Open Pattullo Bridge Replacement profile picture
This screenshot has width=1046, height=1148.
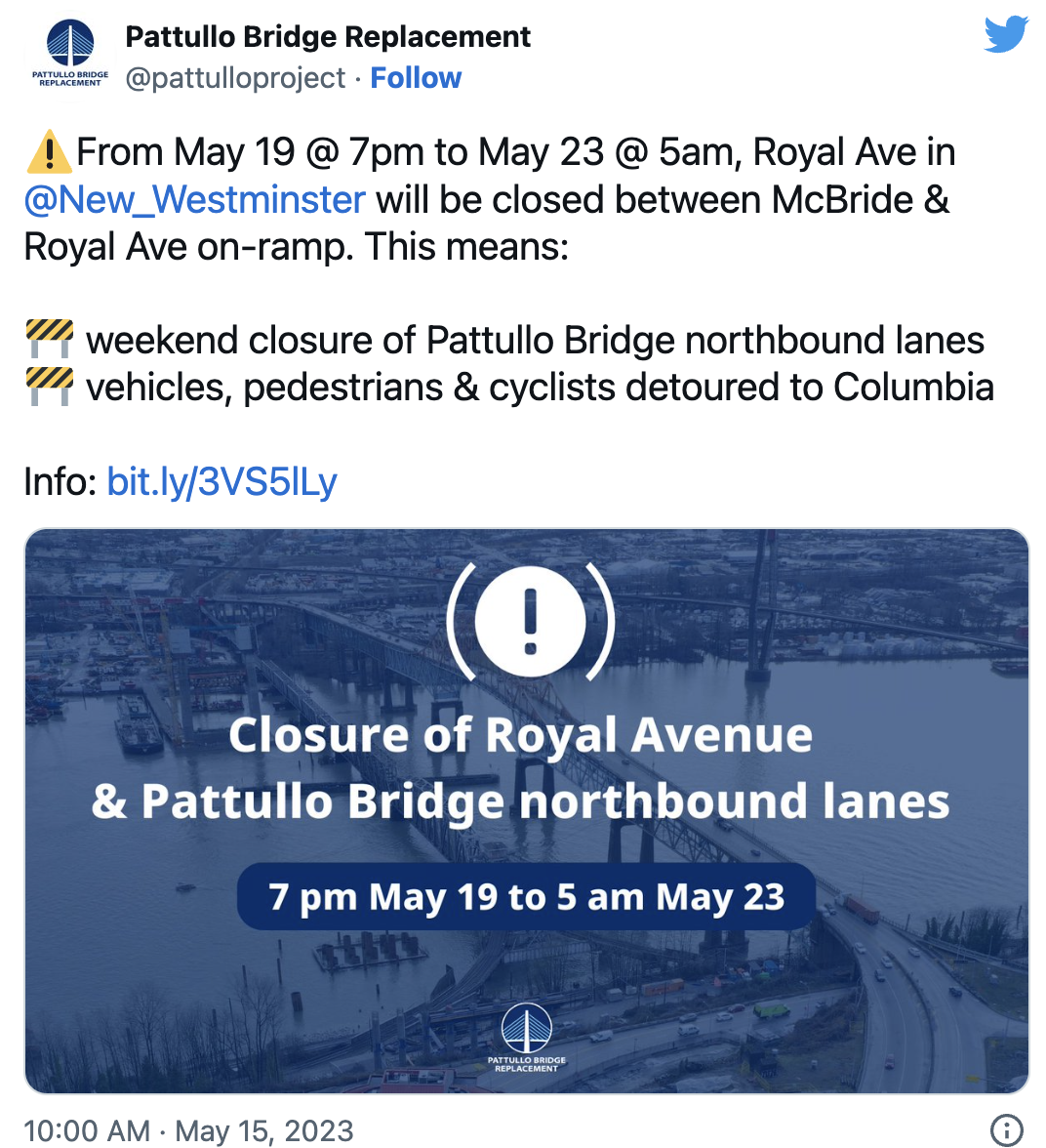tap(70, 56)
